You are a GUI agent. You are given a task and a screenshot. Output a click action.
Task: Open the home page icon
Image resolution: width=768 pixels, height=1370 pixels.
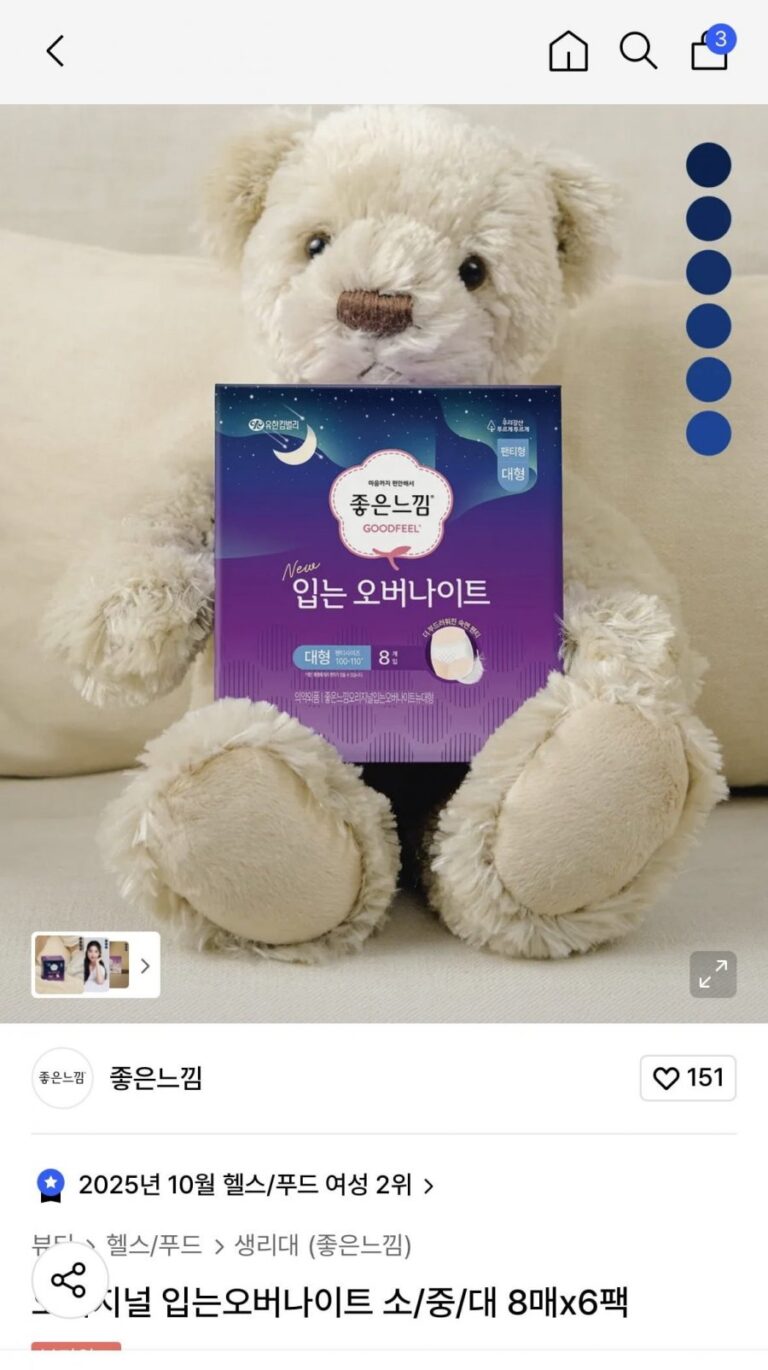[x=568, y=51]
